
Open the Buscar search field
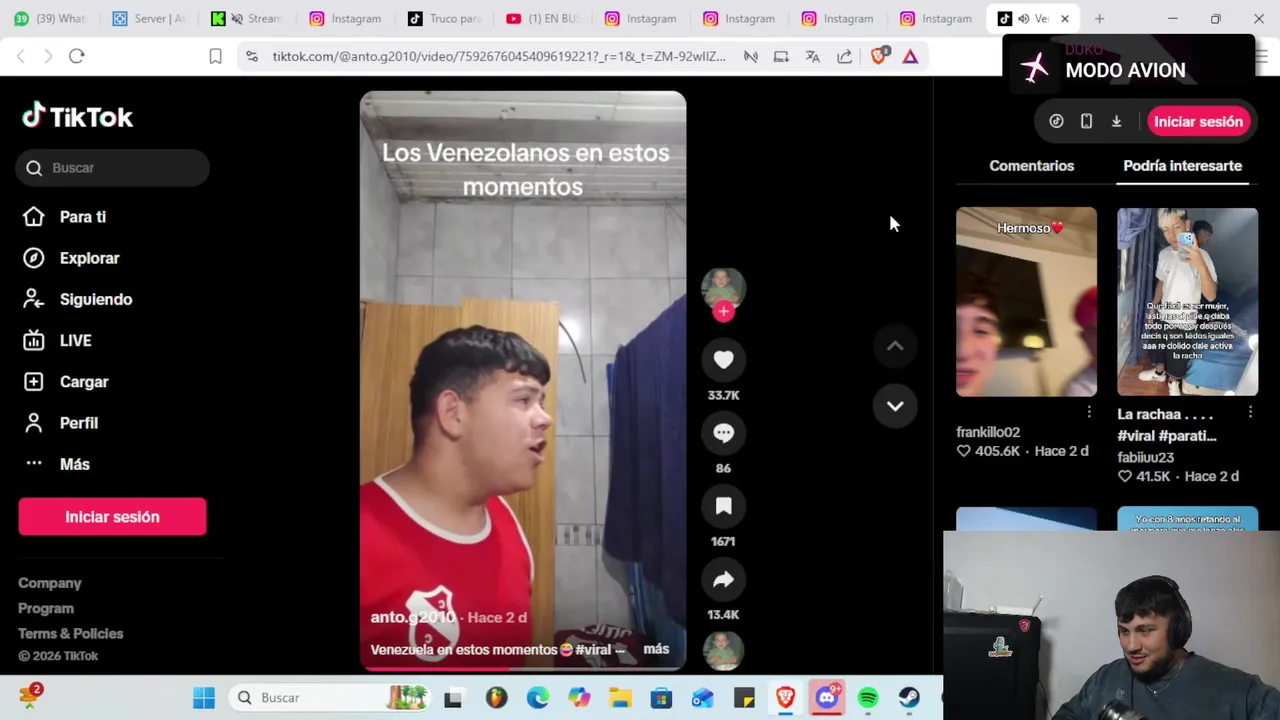[112, 168]
